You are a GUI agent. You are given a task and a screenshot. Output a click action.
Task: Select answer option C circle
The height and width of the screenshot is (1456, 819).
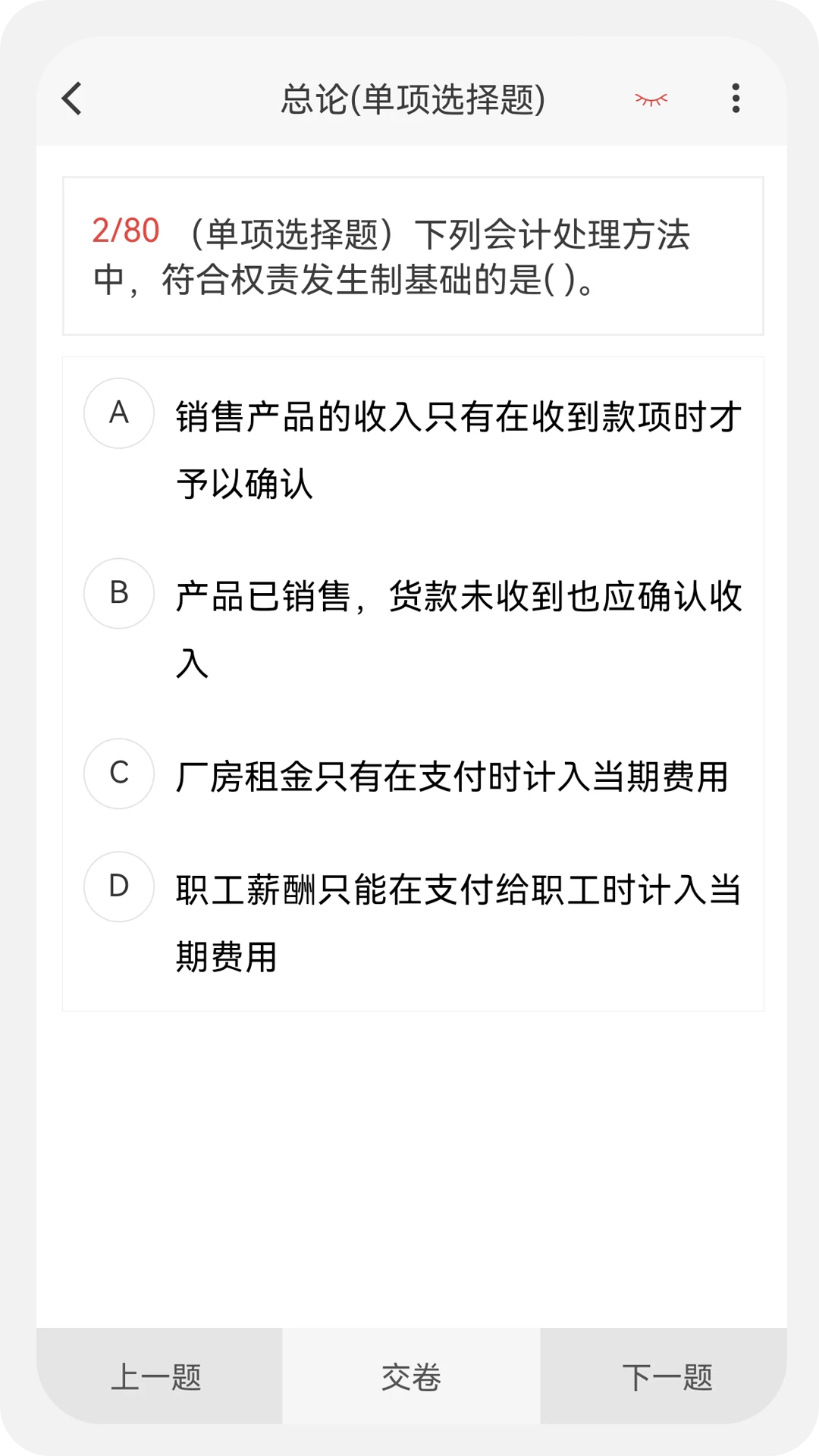[118, 774]
